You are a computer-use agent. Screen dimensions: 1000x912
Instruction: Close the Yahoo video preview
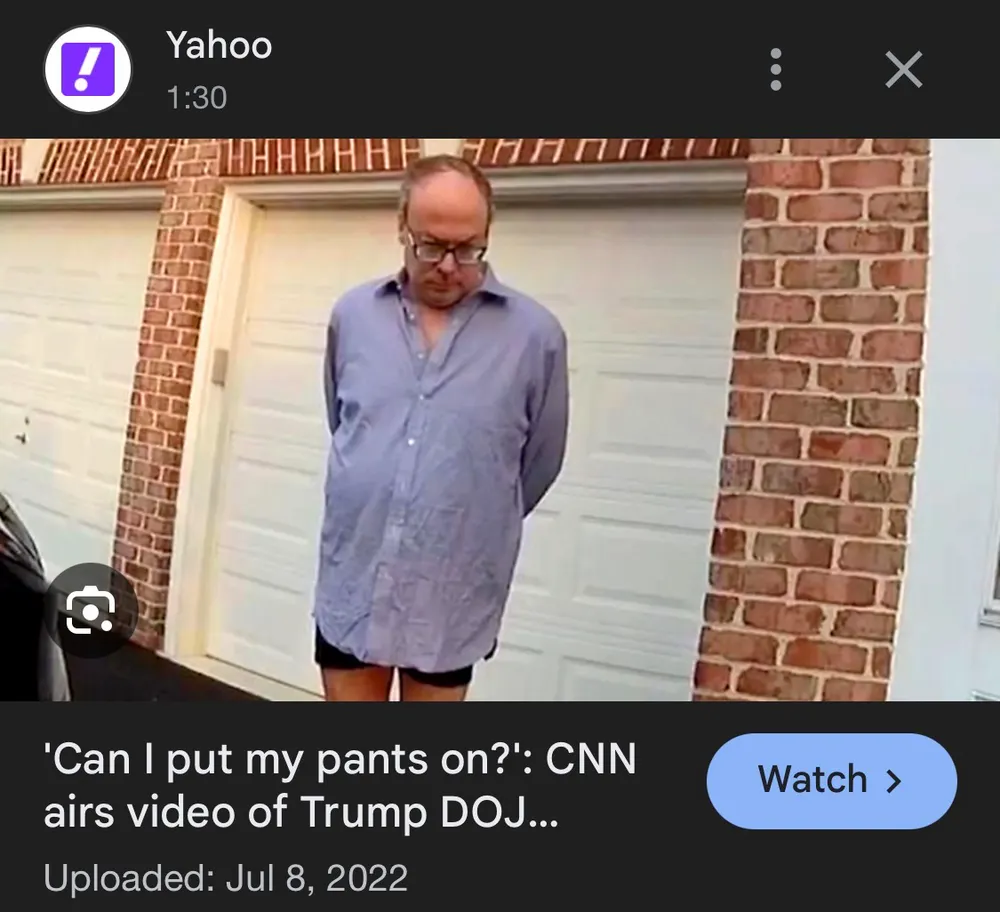click(x=904, y=69)
